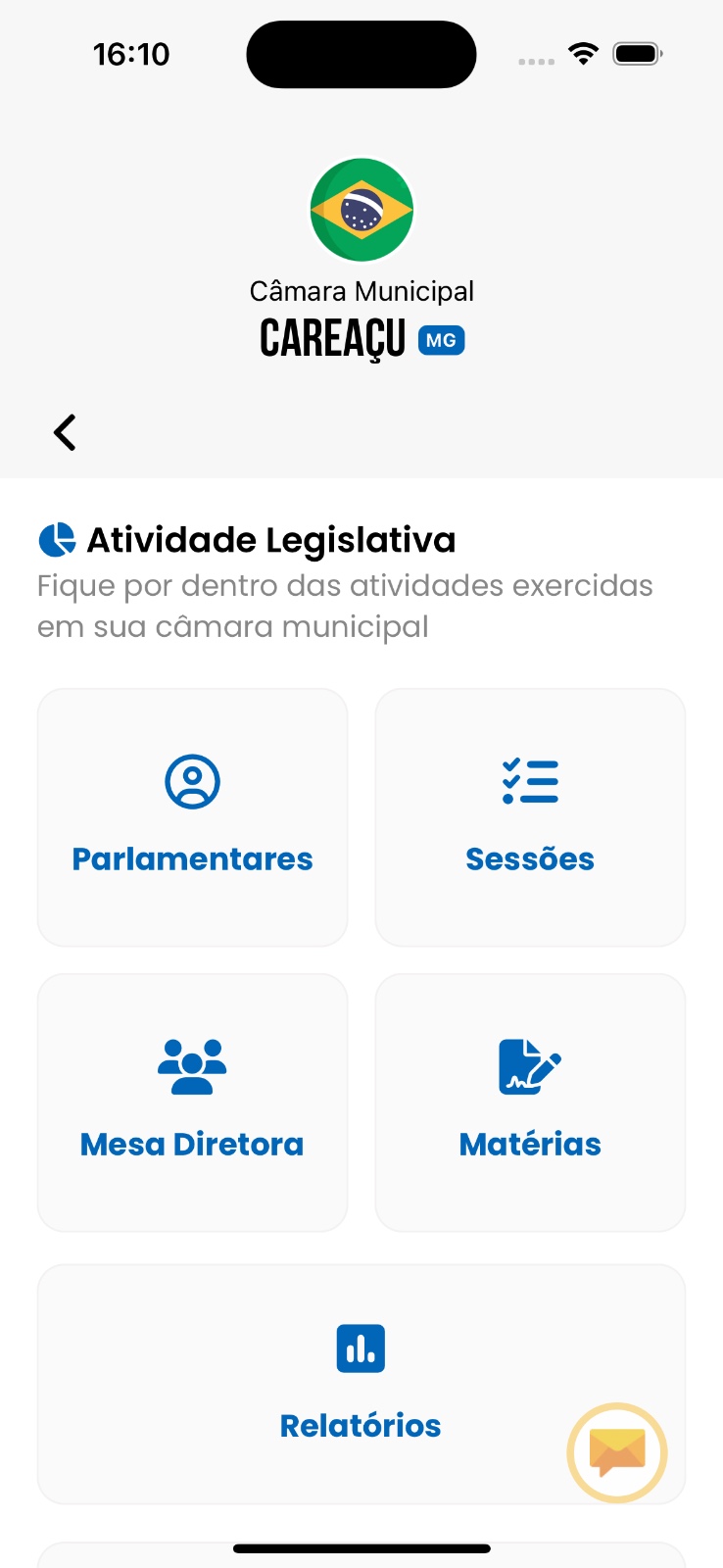Image resolution: width=723 pixels, height=1568 pixels.
Task: Open the Parlamentares card
Action: [192, 817]
